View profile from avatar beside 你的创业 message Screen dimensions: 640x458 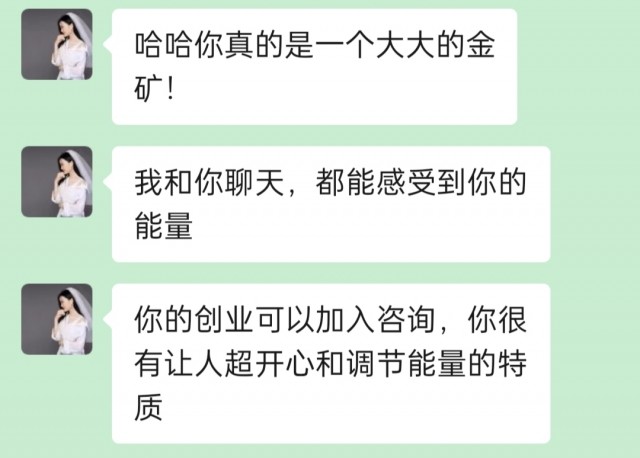(x=57, y=319)
